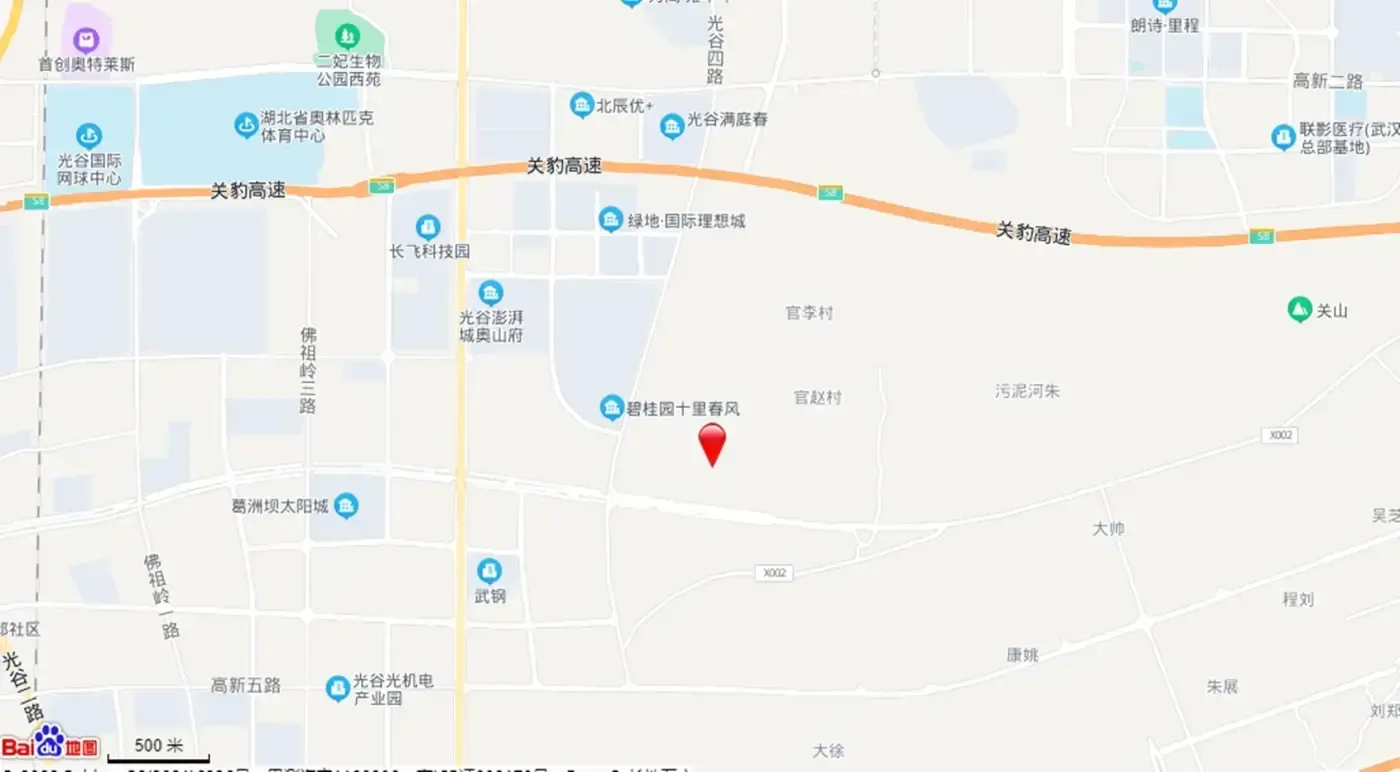1400x772 pixels.
Task: Tap the 光谷澎湃城奥山府 marker
Action: point(490,293)
